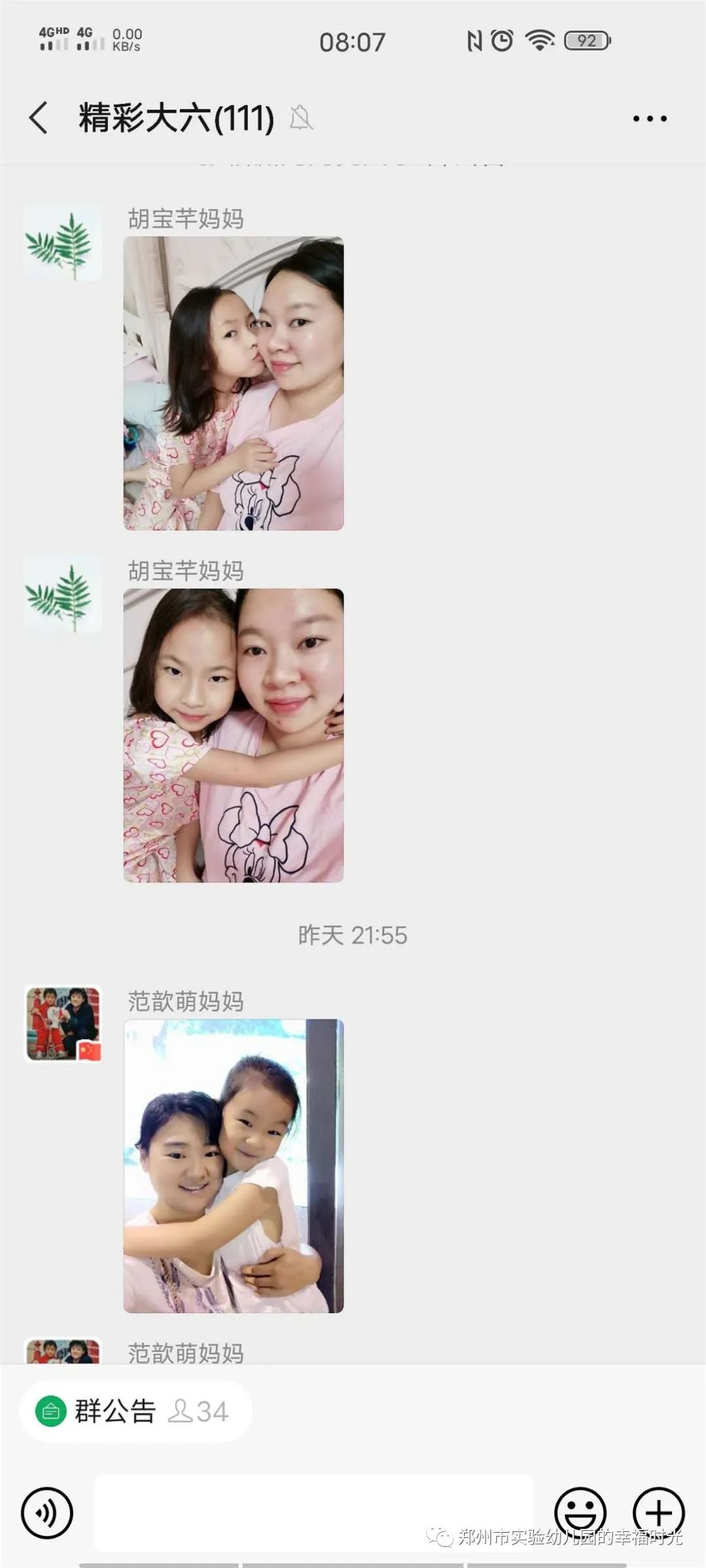Open the three-dot group chat menu
Image resolution: width=706 pixels, height=1568 pixels.
pos(650,119)
